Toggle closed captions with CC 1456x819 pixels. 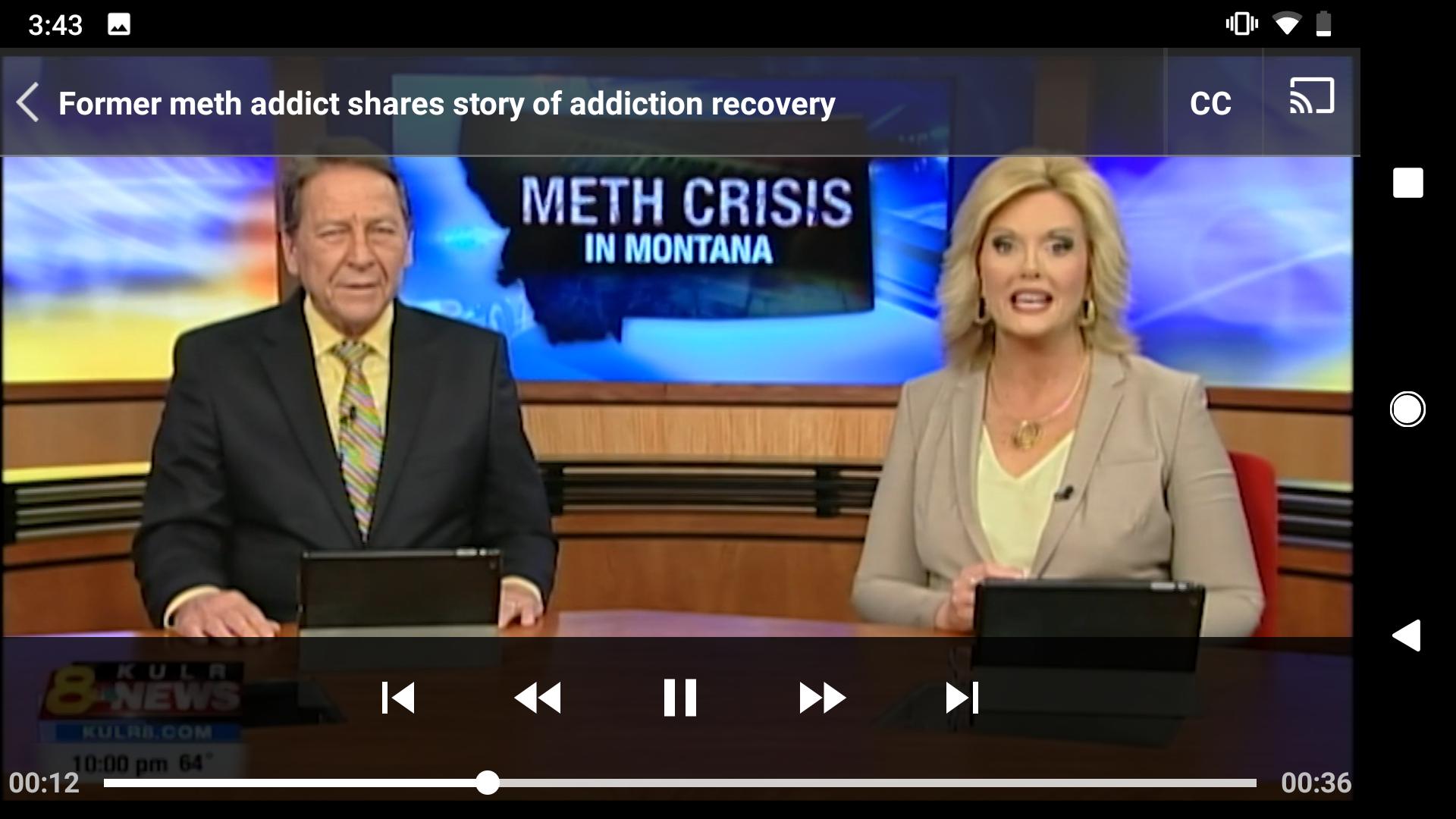tap(1210, 104)
